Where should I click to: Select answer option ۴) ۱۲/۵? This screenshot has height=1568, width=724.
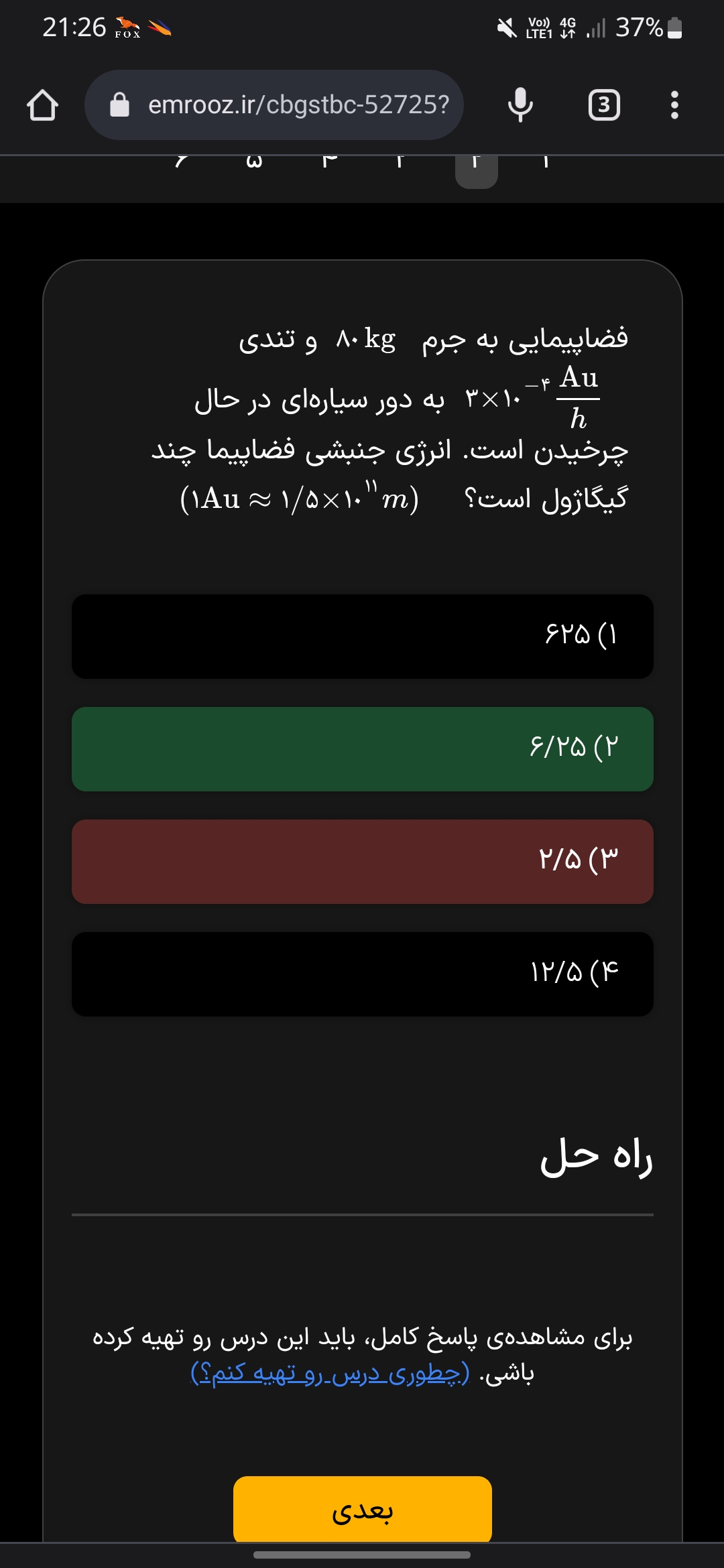[362, 974]
